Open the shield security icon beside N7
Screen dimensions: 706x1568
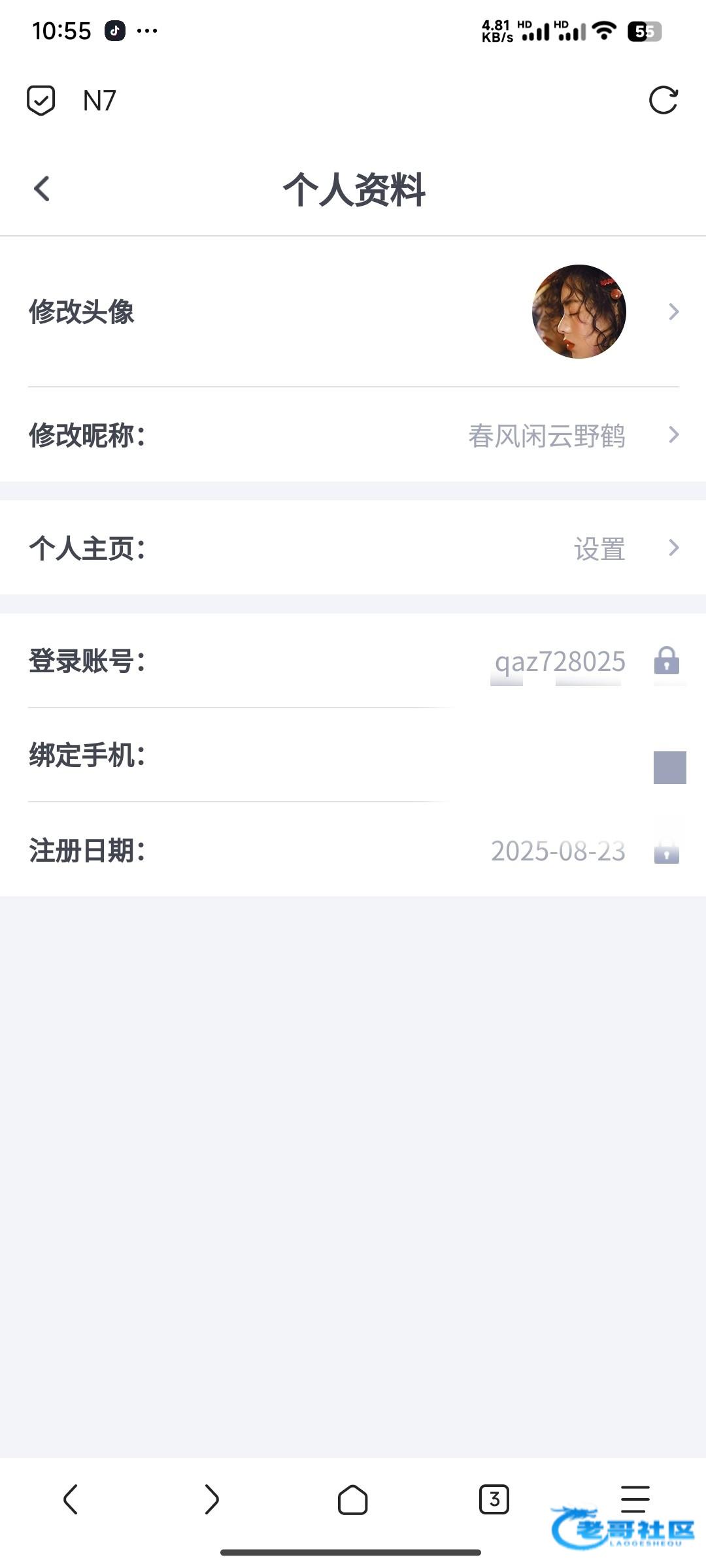[41, 101]
